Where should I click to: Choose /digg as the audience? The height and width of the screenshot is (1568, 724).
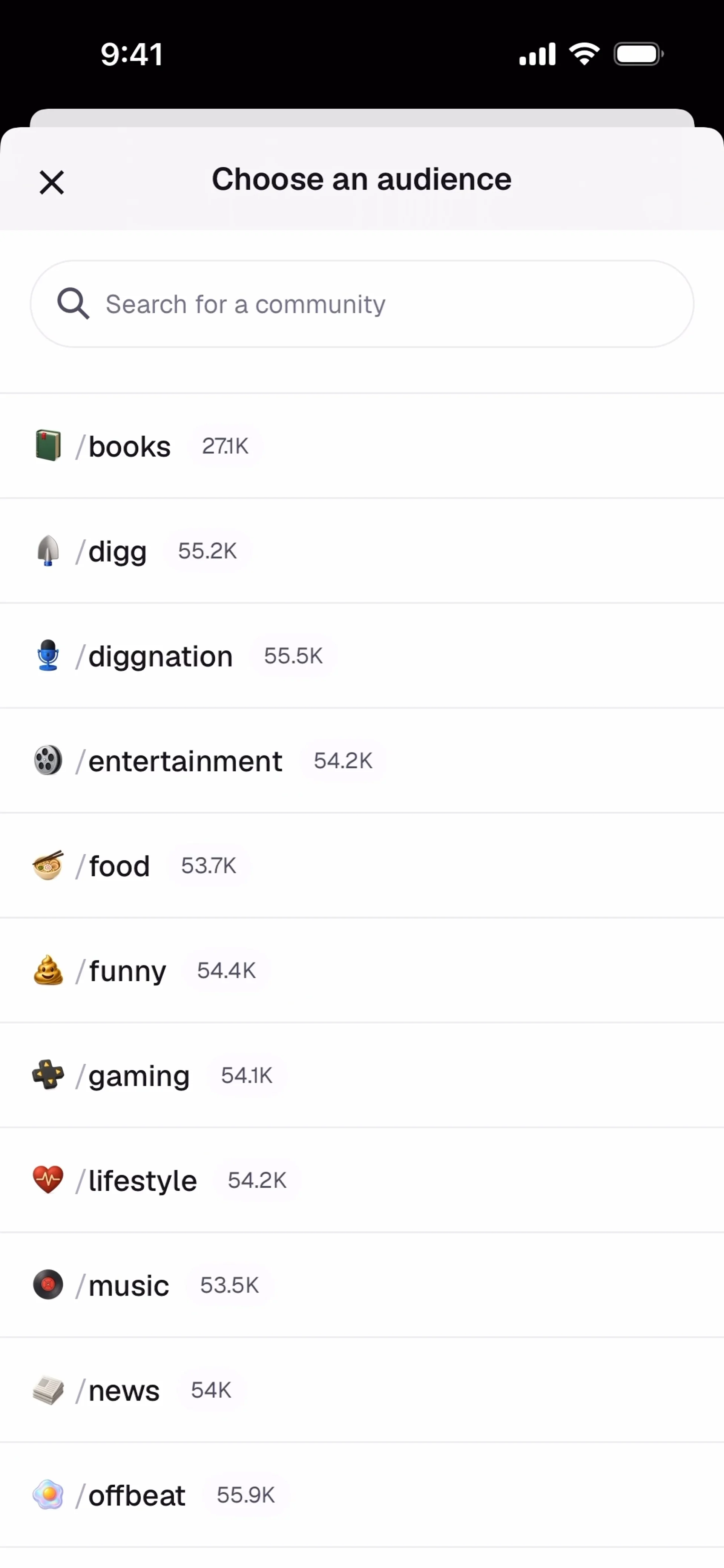tap(118, 552)
